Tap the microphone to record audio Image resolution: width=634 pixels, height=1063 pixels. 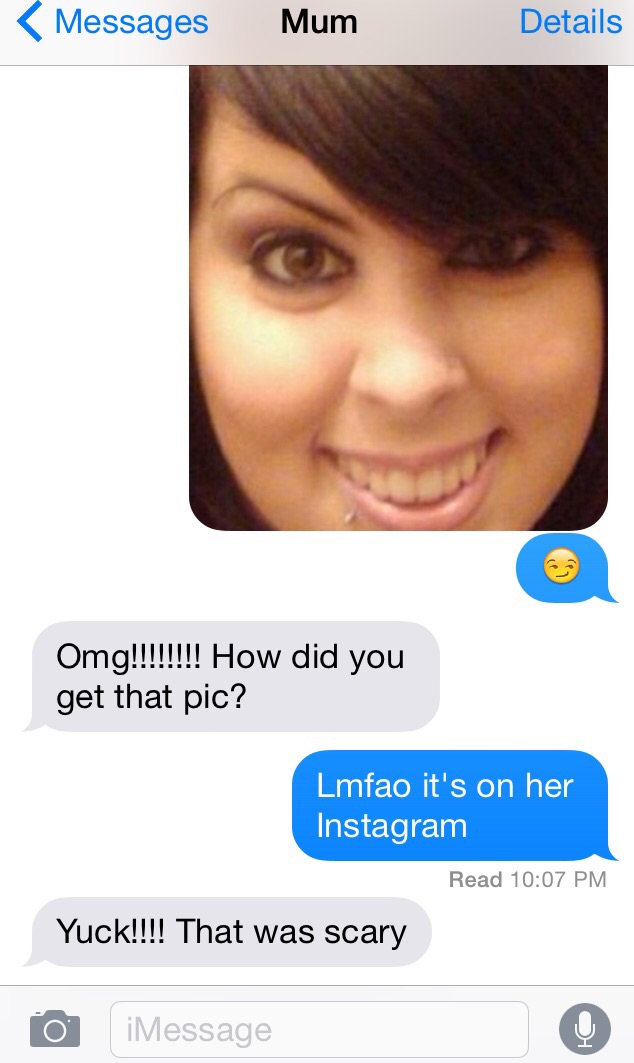(x=585, y=1028)
